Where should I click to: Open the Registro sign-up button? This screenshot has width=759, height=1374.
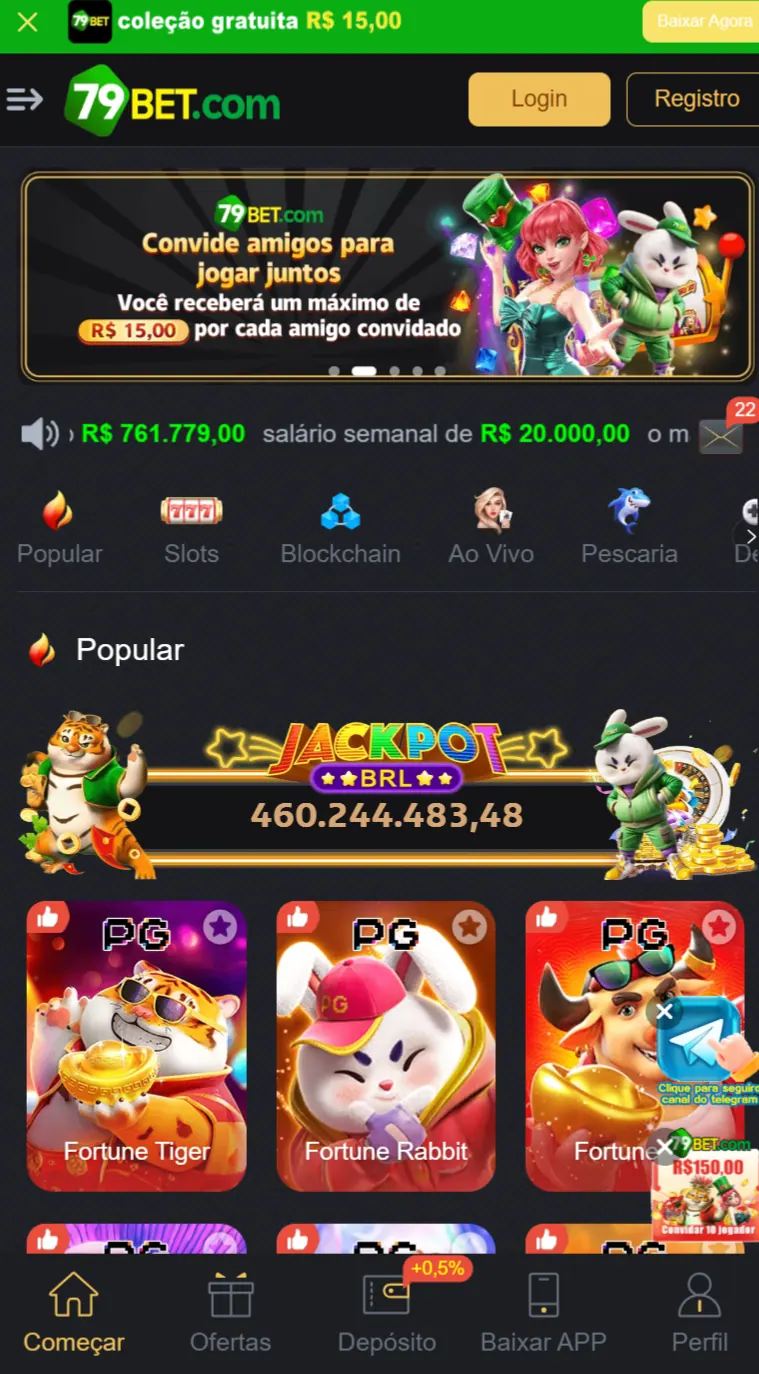(696, 99)
